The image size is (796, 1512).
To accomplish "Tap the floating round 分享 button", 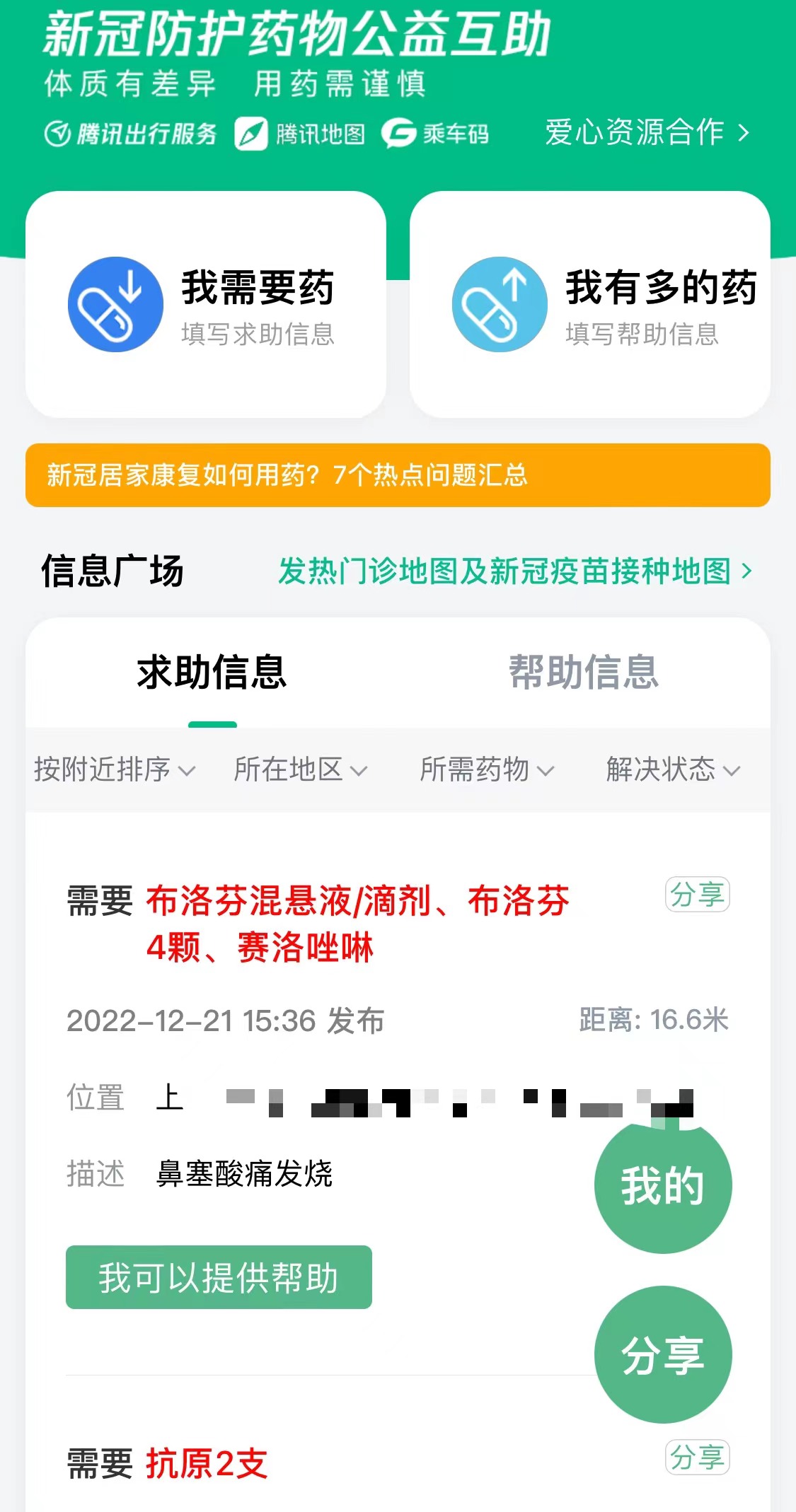I will pos(663,1355).
